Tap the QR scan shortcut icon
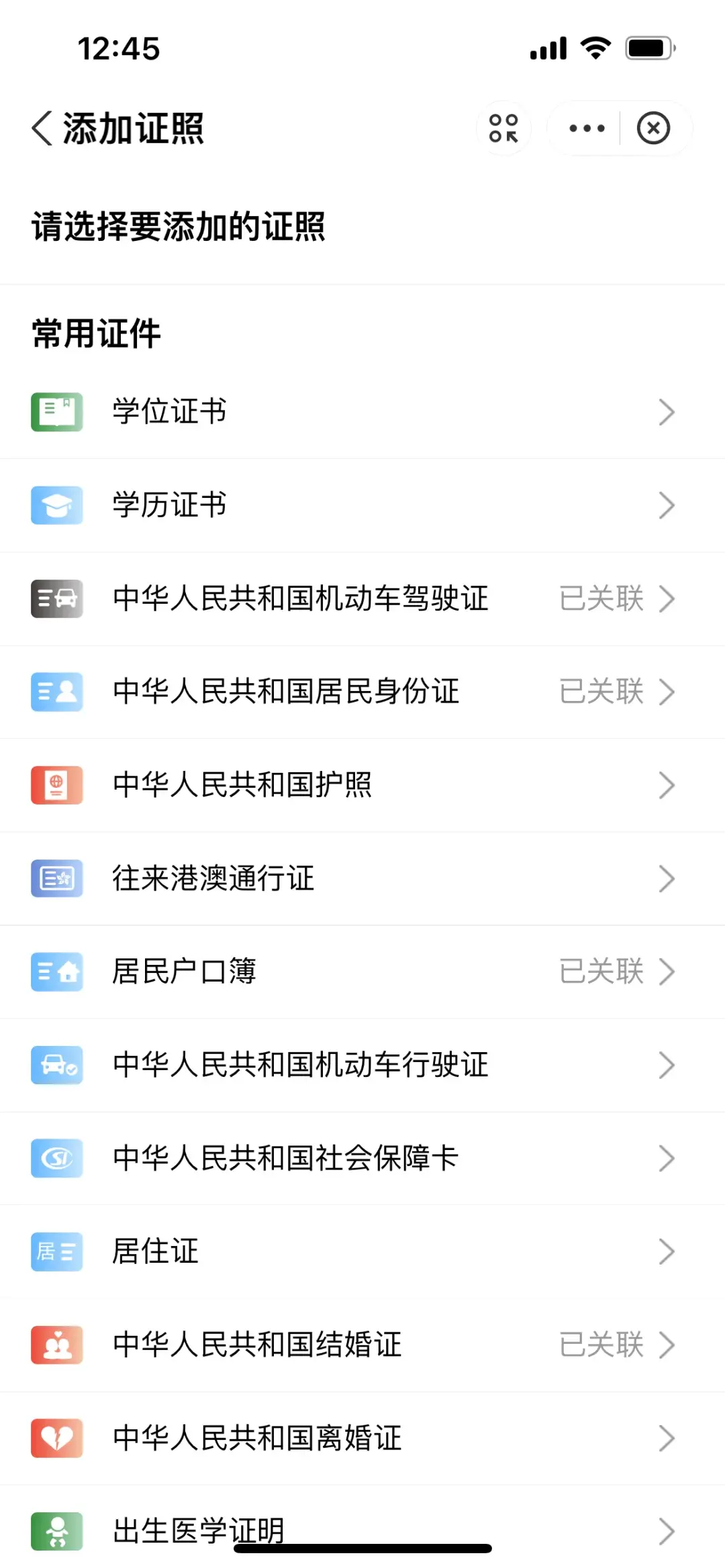This screenshot has height=1568, width=725. pos(503,127)
